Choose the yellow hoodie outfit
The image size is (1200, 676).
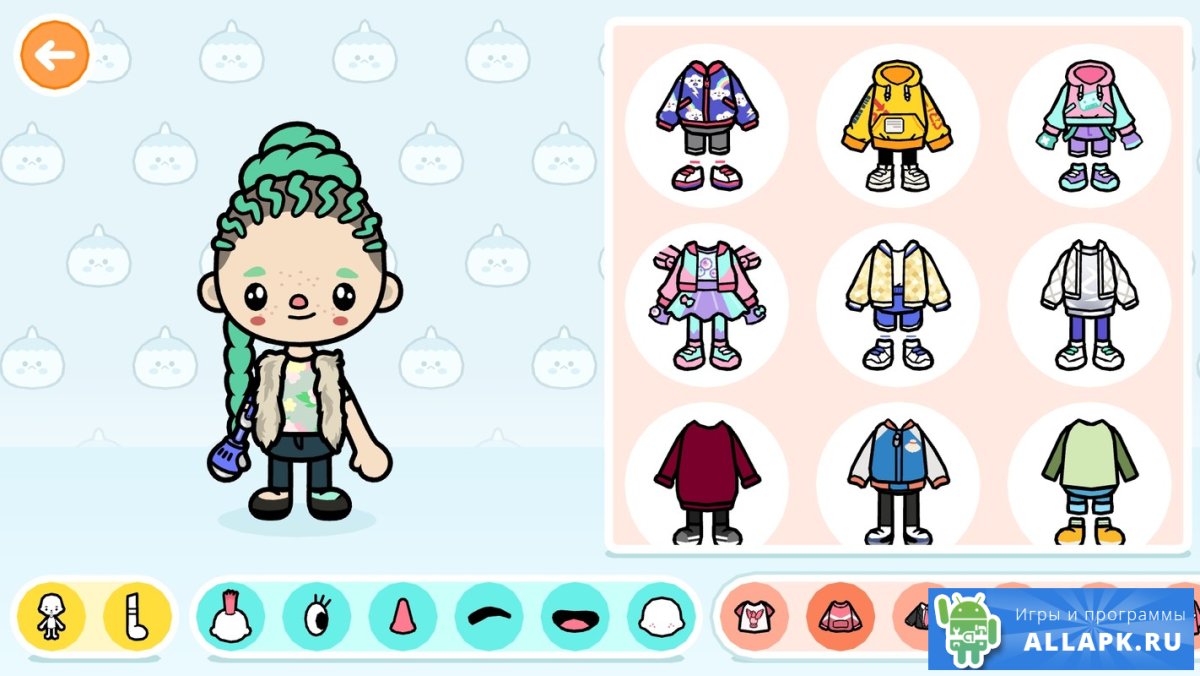[x=897, y=125]
